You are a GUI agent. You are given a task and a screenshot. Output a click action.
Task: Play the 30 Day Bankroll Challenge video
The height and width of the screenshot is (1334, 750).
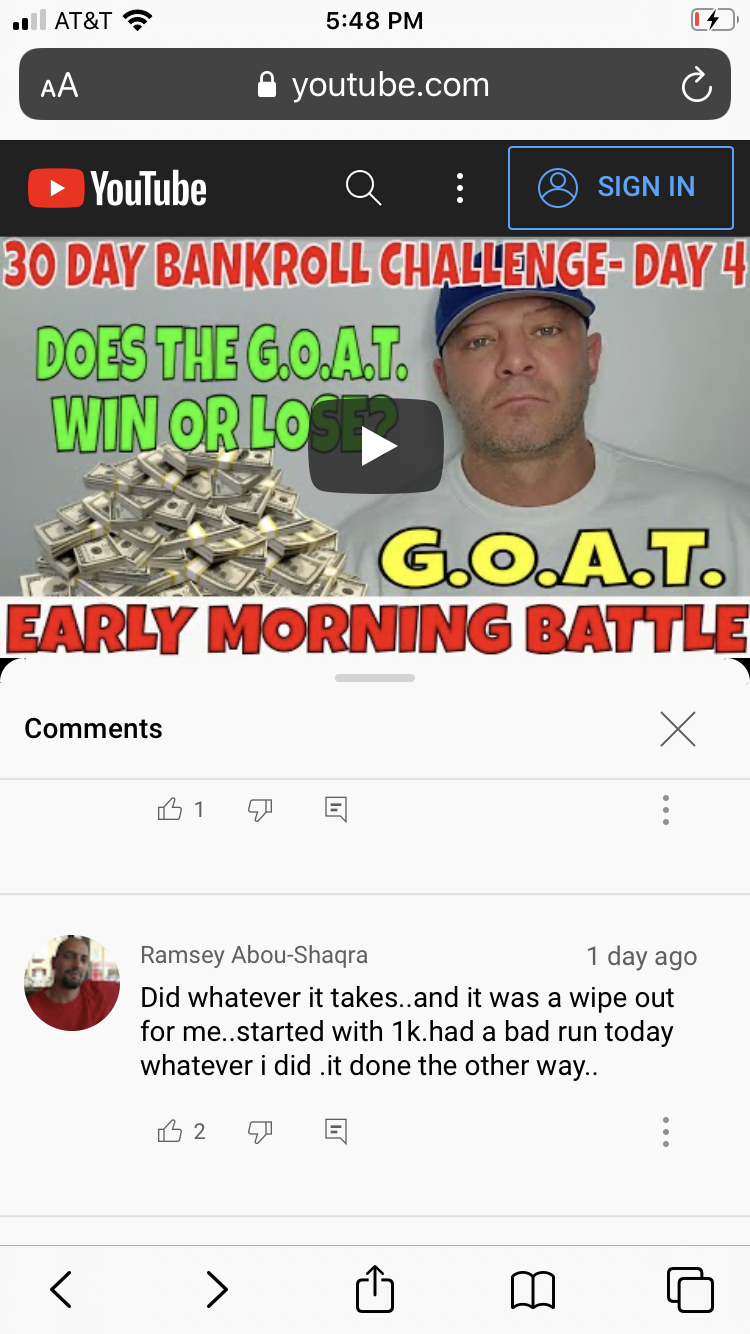click(376, 446)
